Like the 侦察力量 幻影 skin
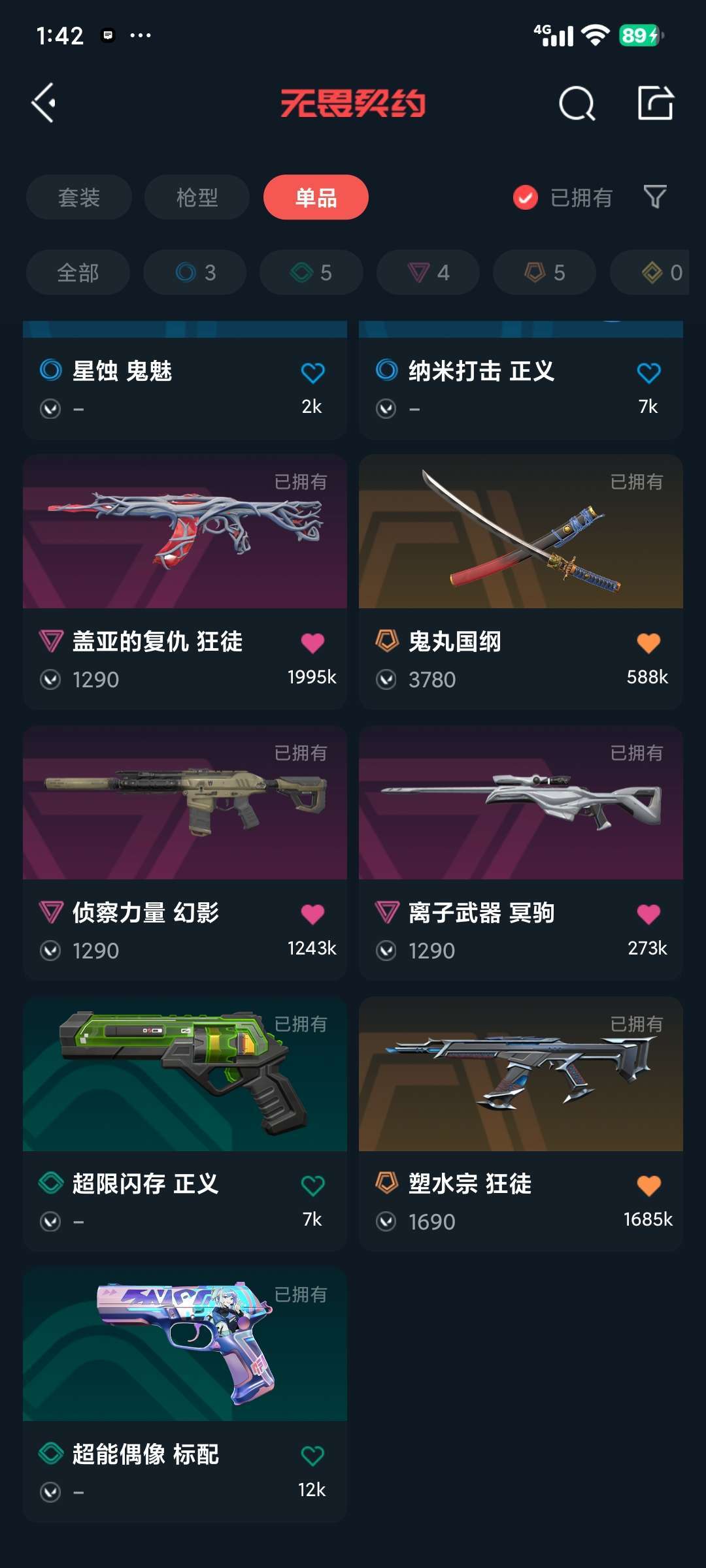Screen dimensions: 706x1568 312,914
